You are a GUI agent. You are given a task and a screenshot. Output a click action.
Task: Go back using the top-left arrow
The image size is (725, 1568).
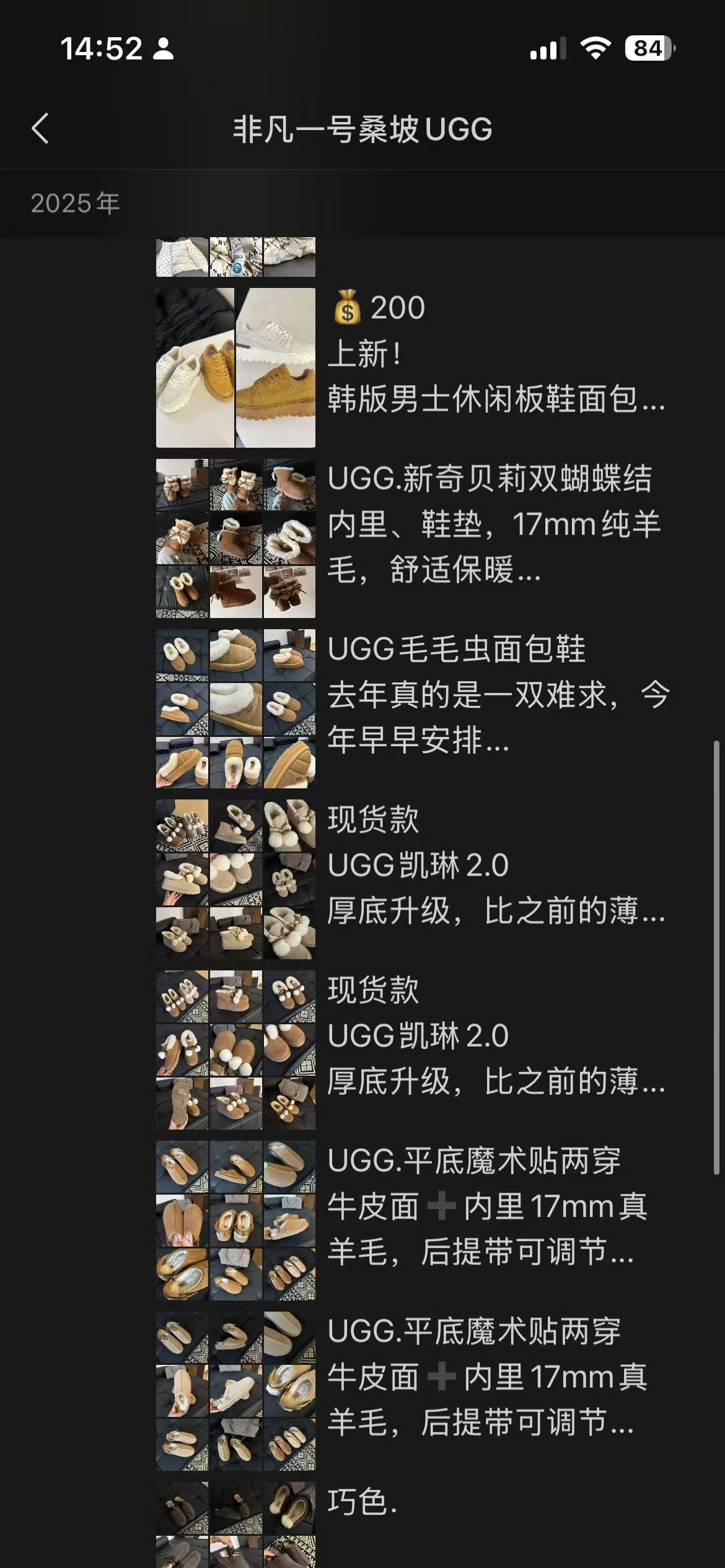(x=40, y=129)
